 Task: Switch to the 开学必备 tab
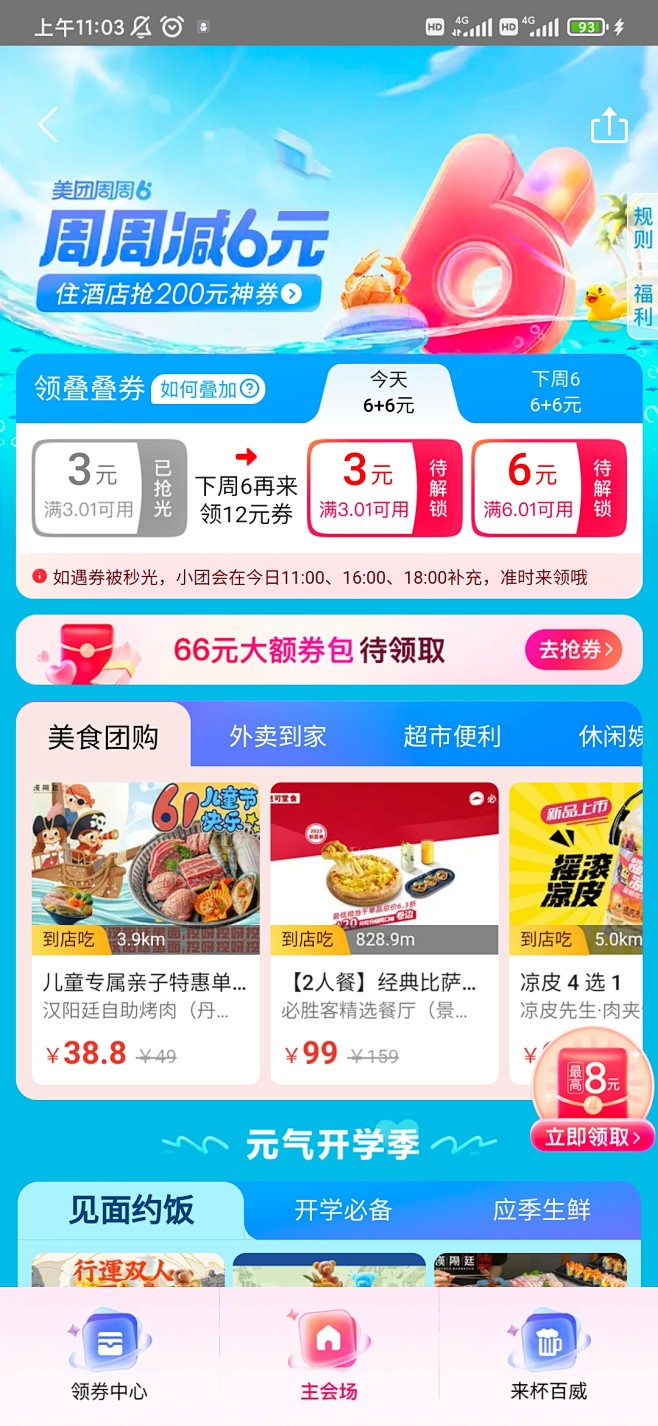[x=343, y=1210]
